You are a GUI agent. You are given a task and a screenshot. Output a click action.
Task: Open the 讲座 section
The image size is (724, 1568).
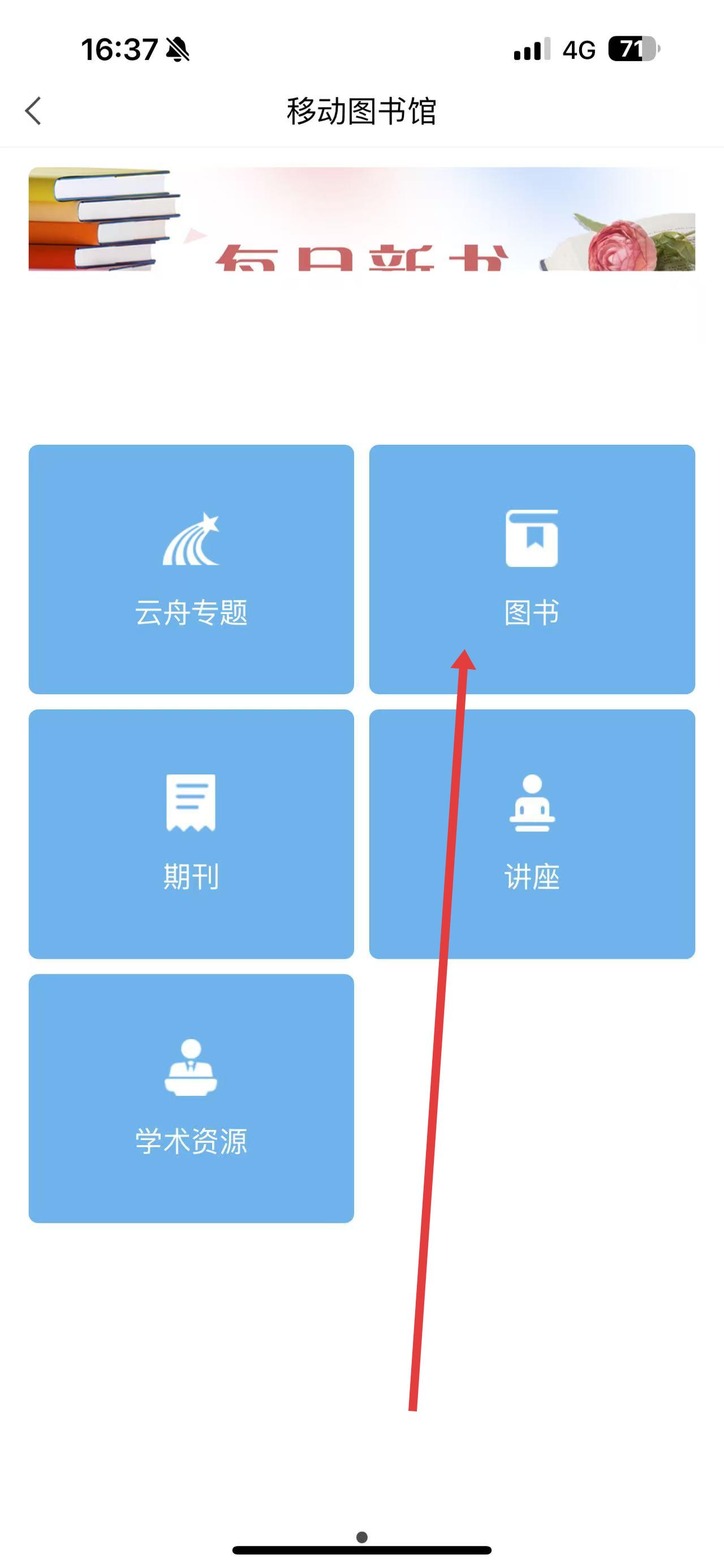[532, 833]
